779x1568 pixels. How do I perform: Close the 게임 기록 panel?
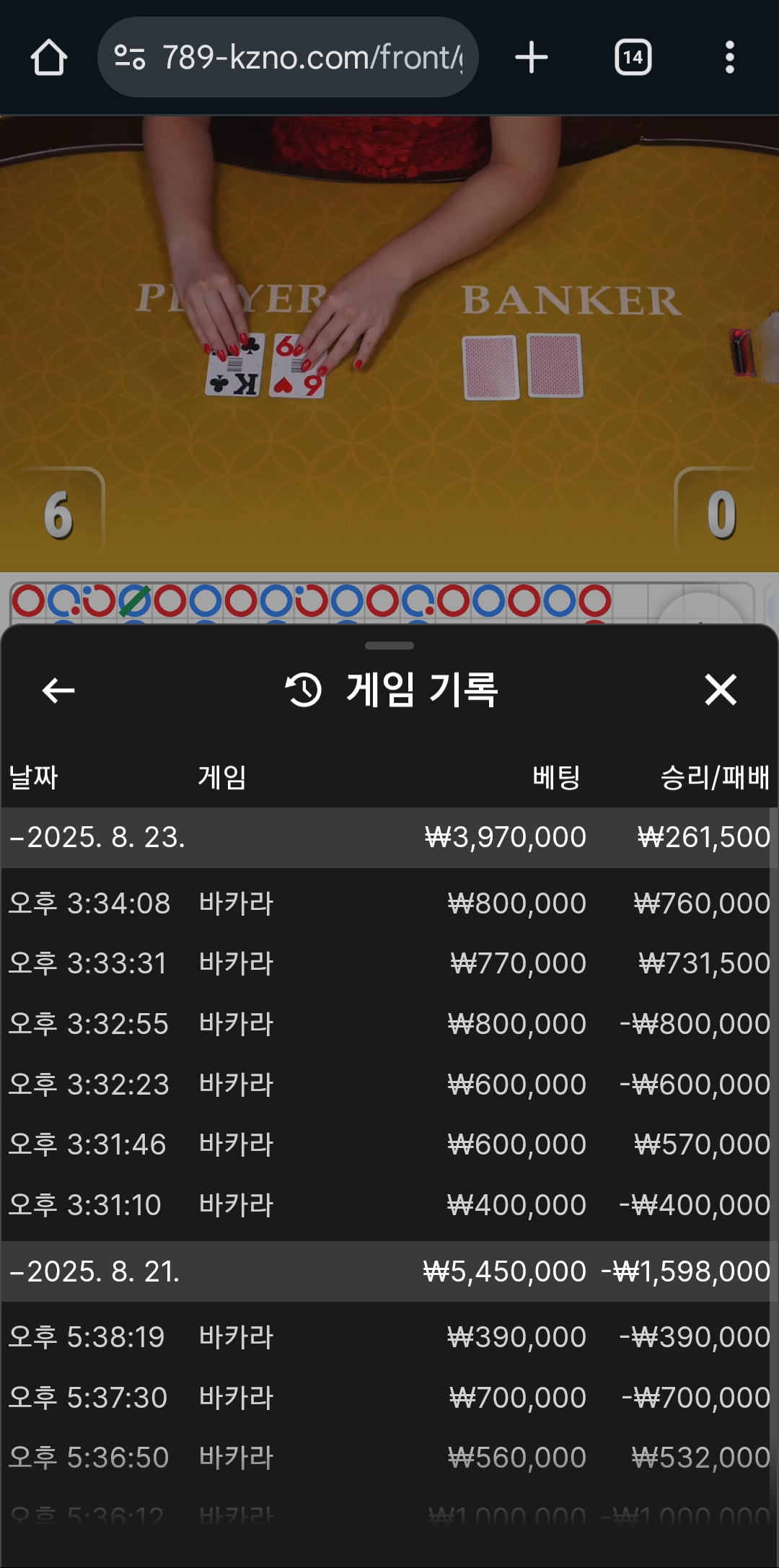[x=721, y=690]
